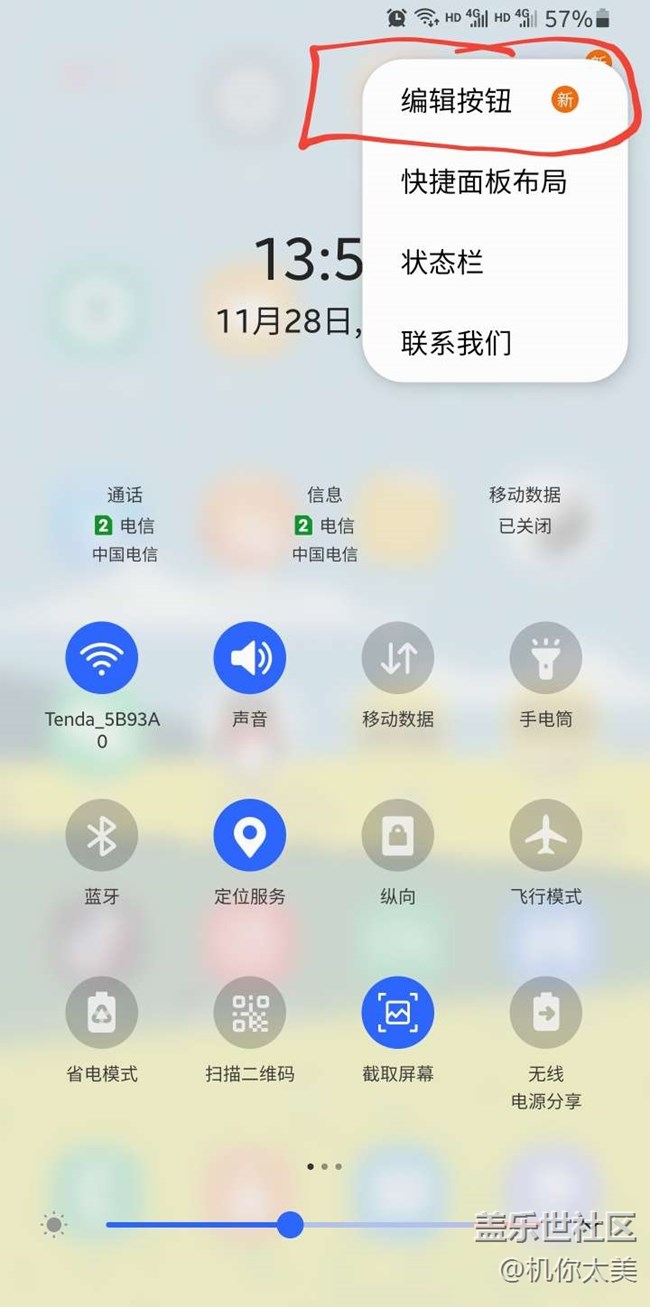Enable 飞行模式 airplane mode
This screenshot has width=650, height=1307.
[x=546, y=836]
